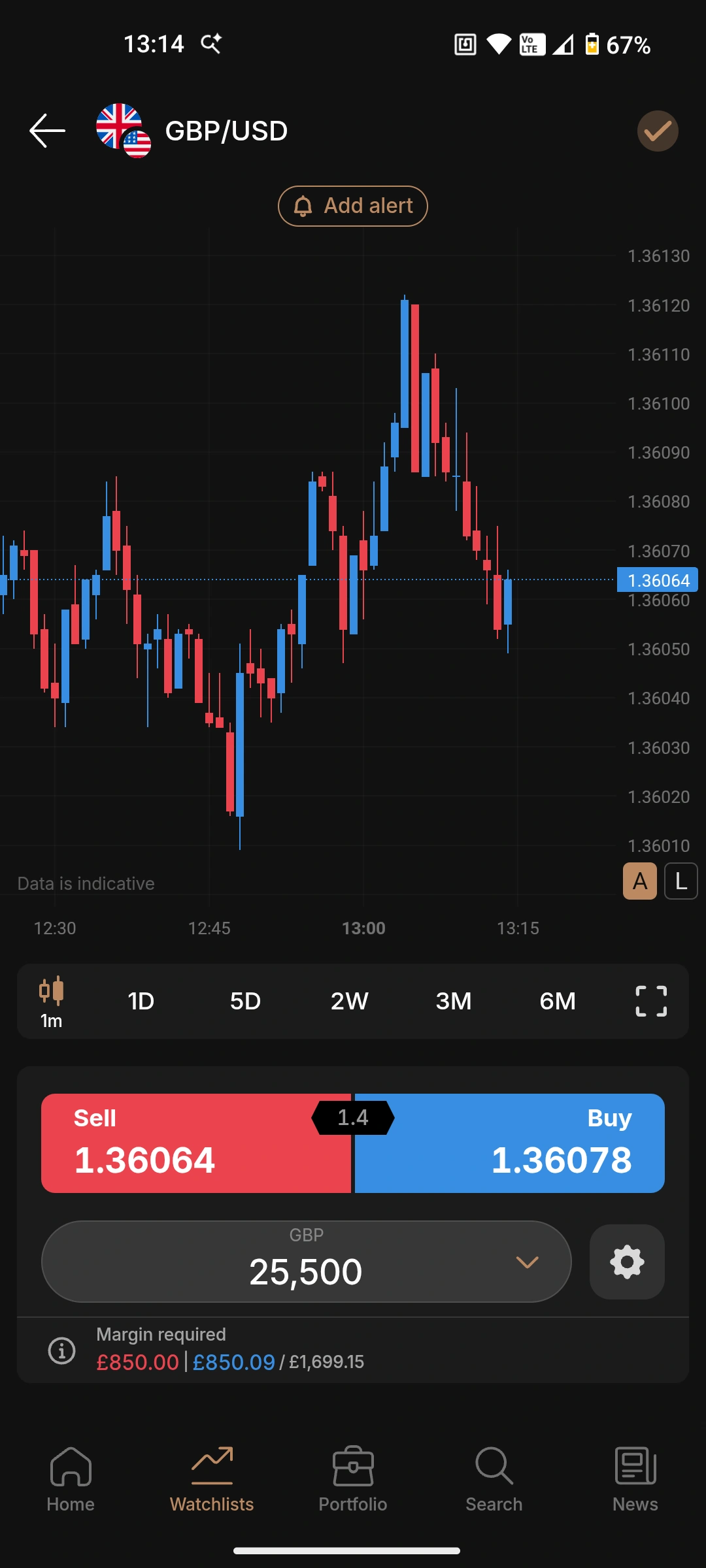
Task: Expand the chart to fullscreen
Action: click(650, 1001)
